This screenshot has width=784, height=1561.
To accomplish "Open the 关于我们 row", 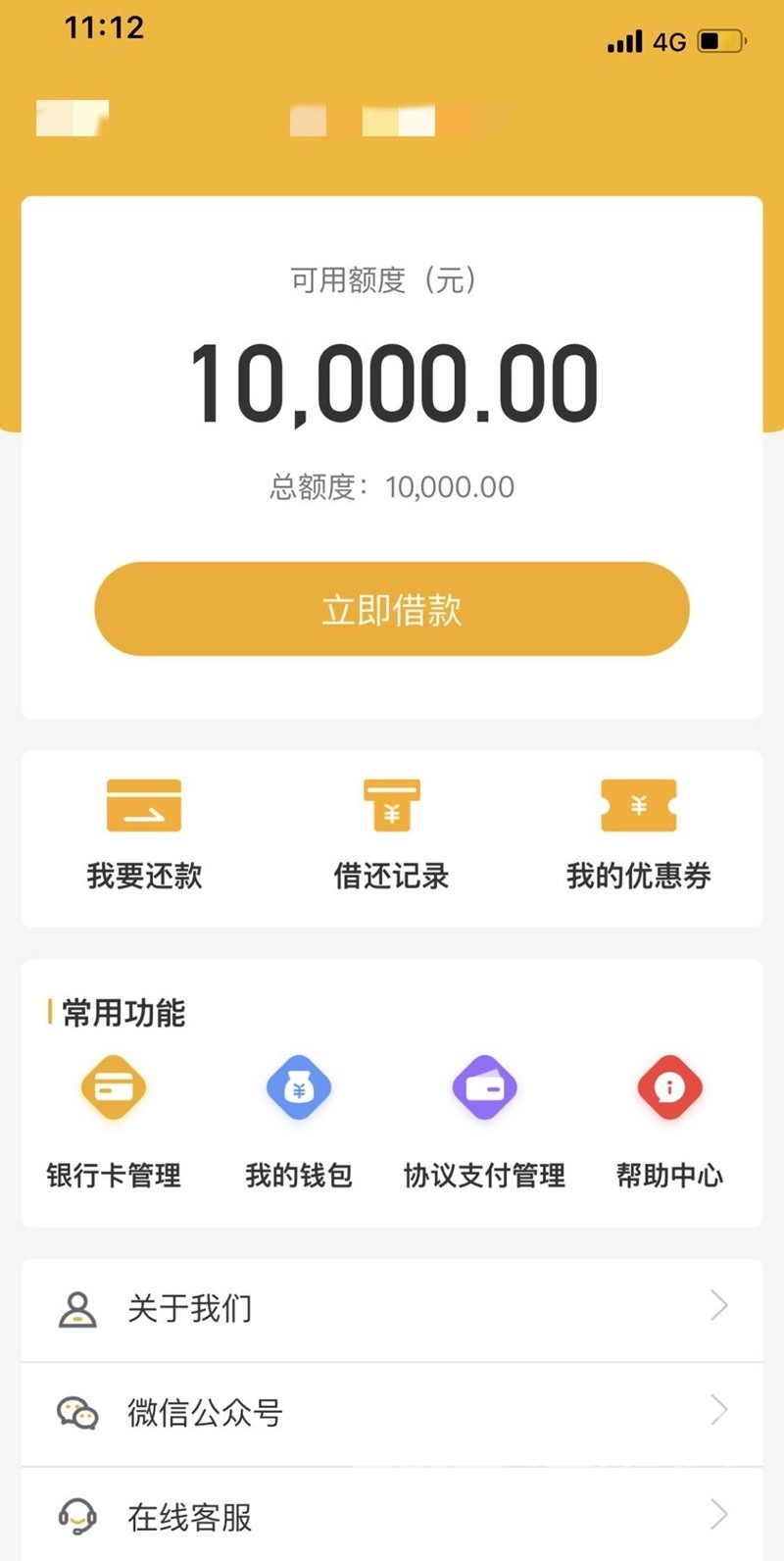I will 392,1309.
